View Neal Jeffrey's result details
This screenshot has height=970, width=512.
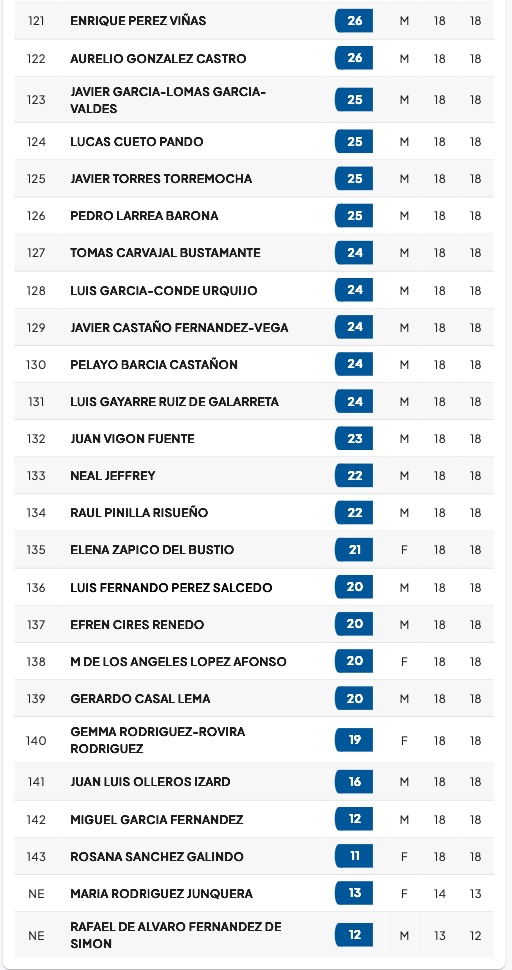click(x=254, y=476)
